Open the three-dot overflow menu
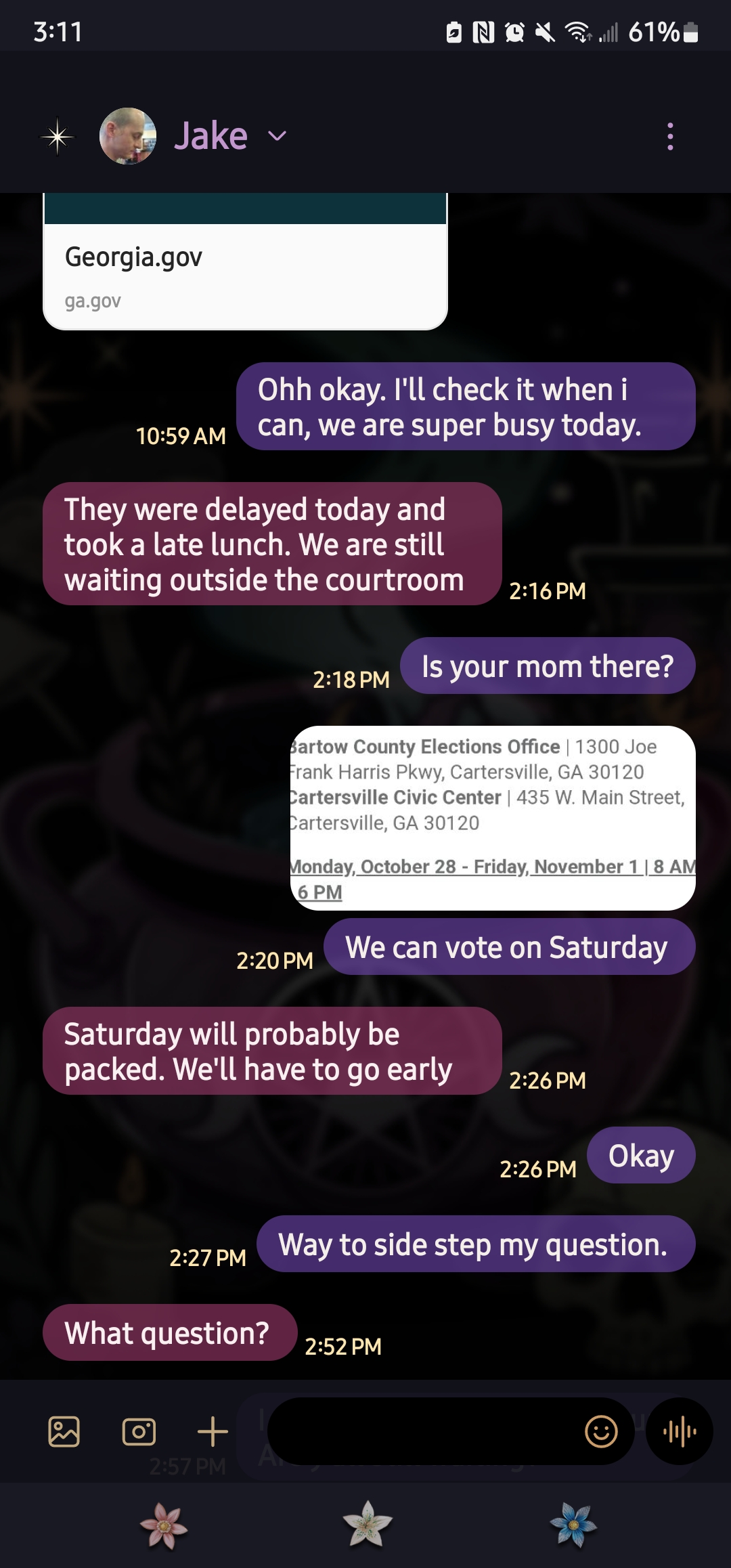 670,137
